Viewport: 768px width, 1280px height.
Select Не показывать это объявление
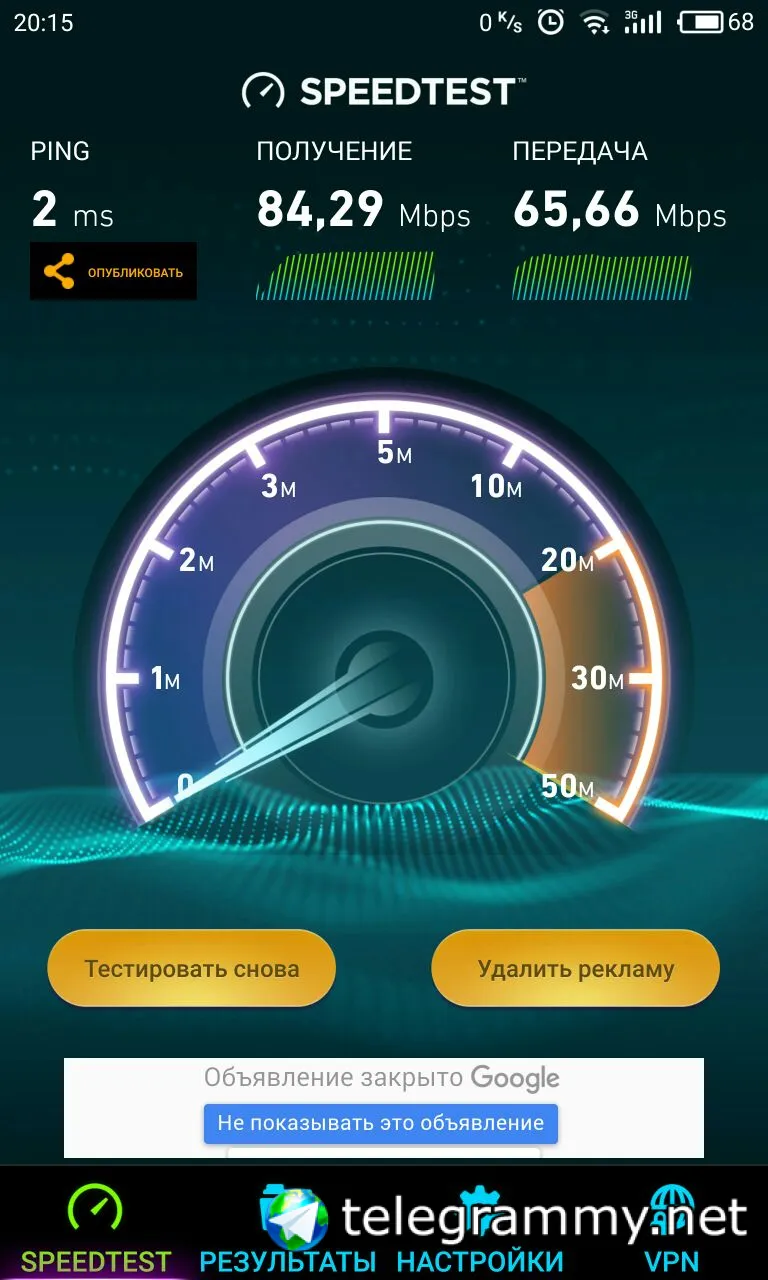point(380,1123)
